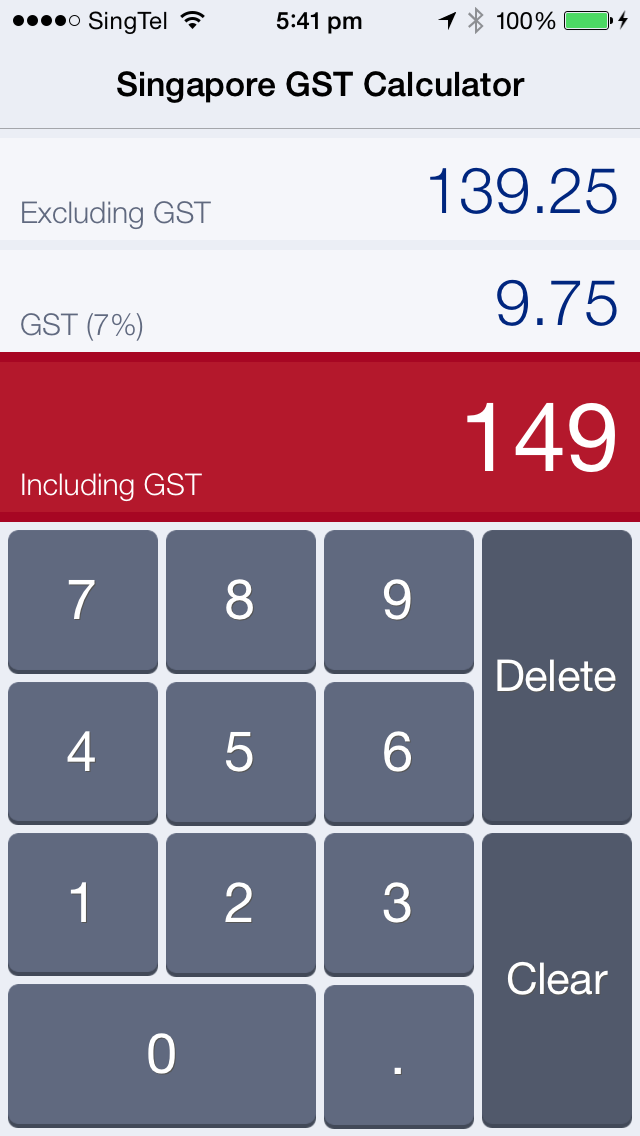The image size is (640, 1136).
Task: Enter digit 8 on the keypad
Action: pyautogui.click(x=241, y=601)
